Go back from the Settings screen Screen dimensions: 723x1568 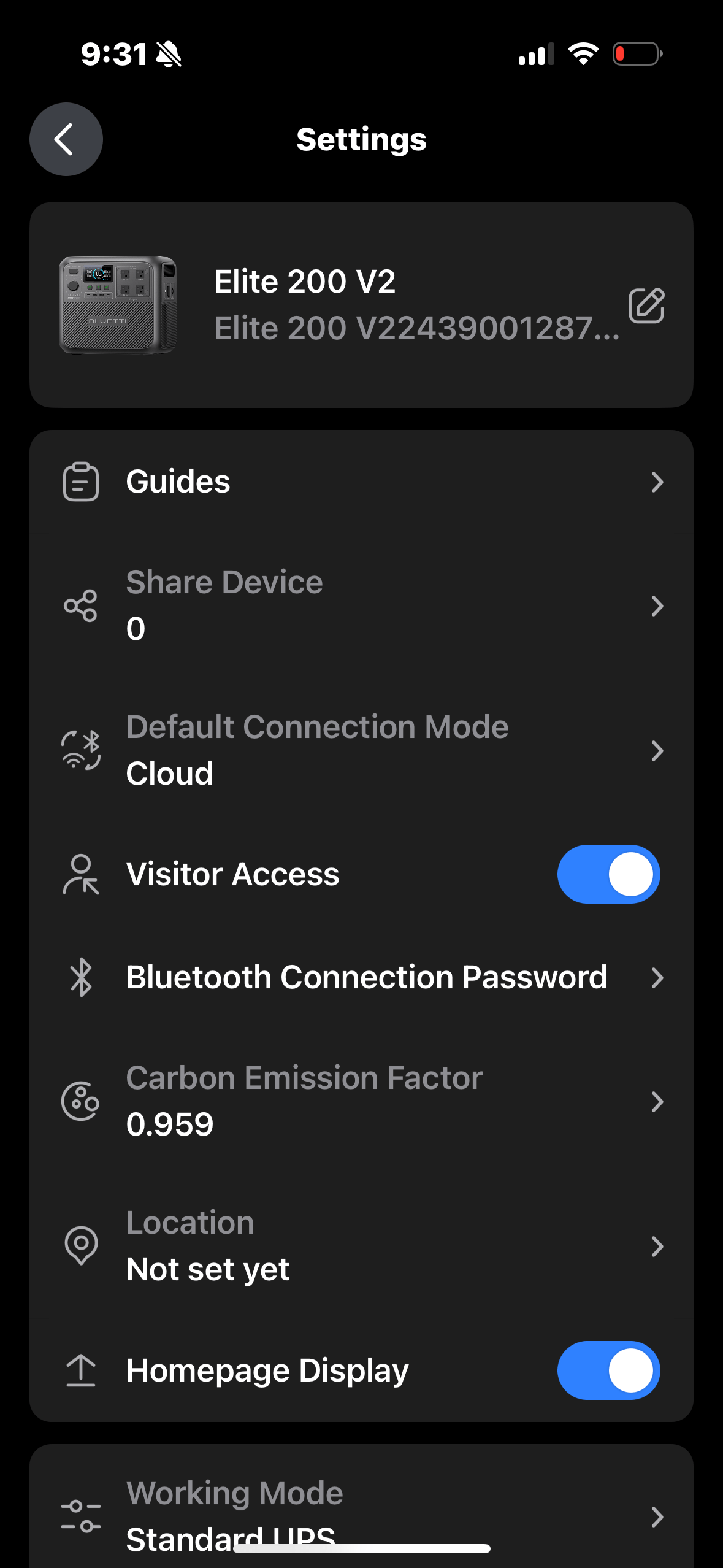(66, 139)
